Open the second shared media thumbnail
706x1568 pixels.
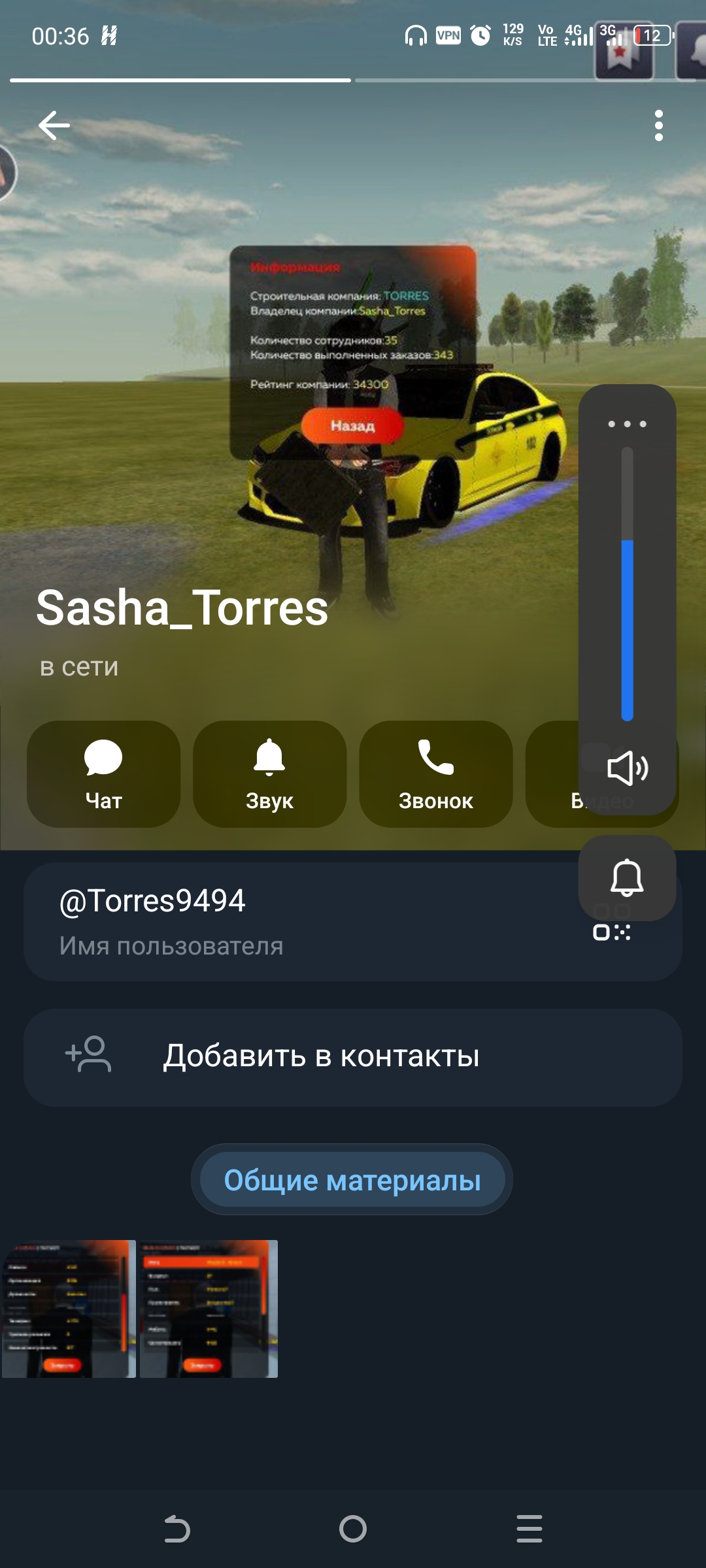[209, 1309]
